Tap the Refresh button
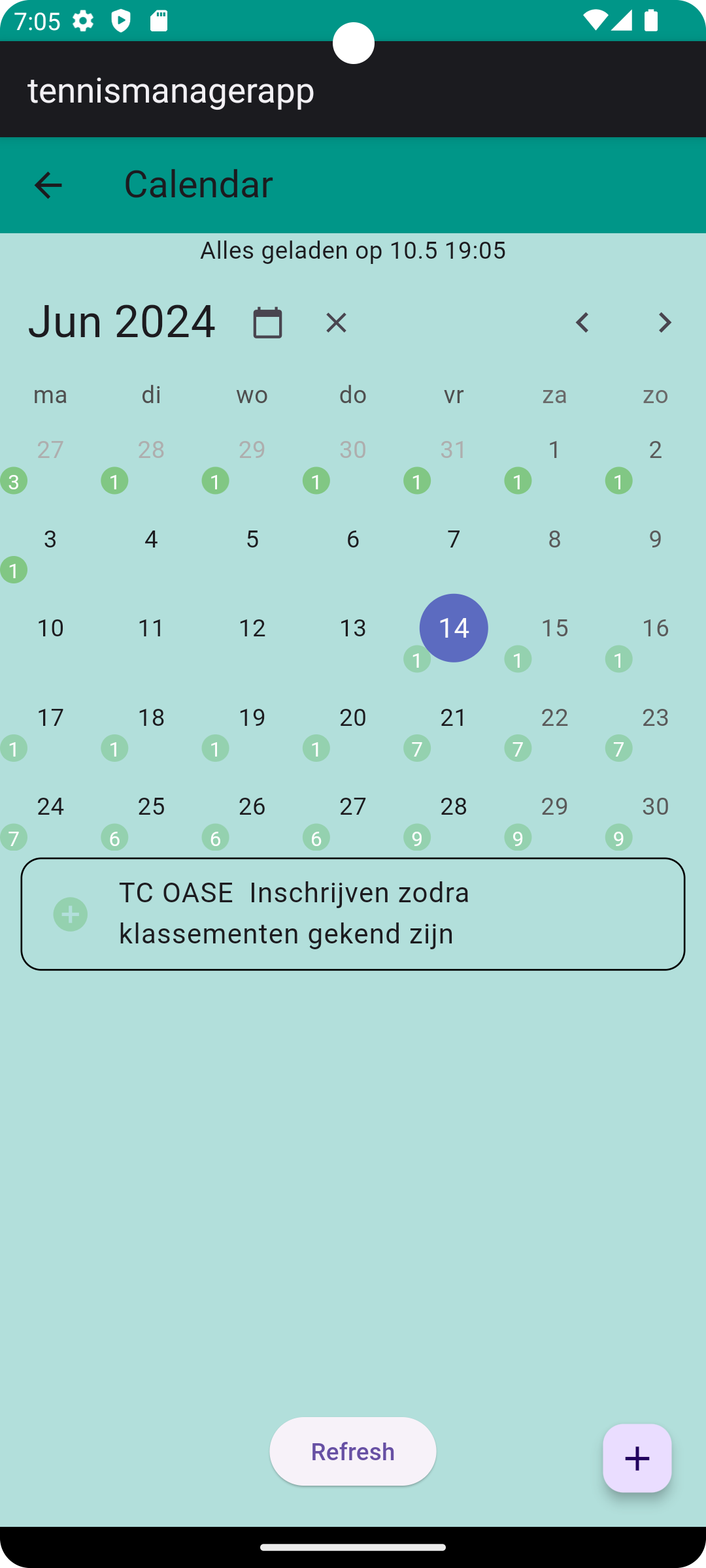The width and height of the screenshot is (706, 1568). point(352,1451)
